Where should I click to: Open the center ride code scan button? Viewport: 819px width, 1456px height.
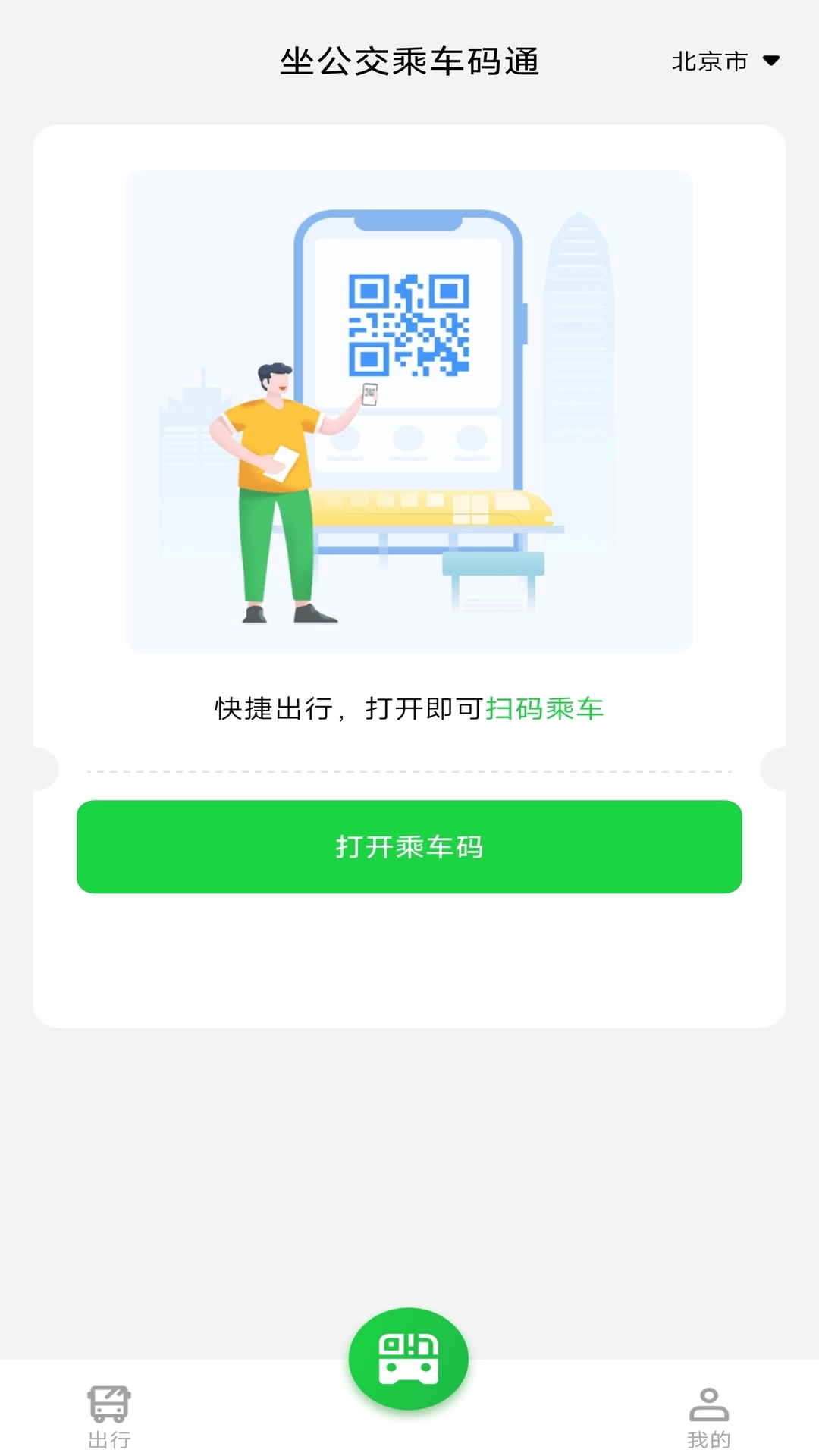[409, 1358]
